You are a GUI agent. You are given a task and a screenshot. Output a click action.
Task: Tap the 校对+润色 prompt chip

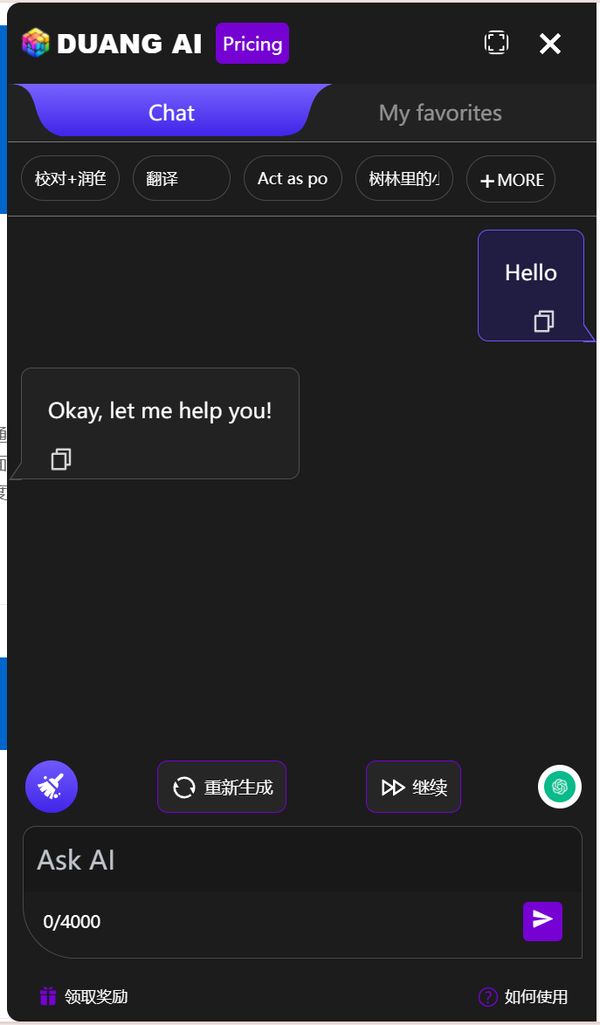click(71, 178)
